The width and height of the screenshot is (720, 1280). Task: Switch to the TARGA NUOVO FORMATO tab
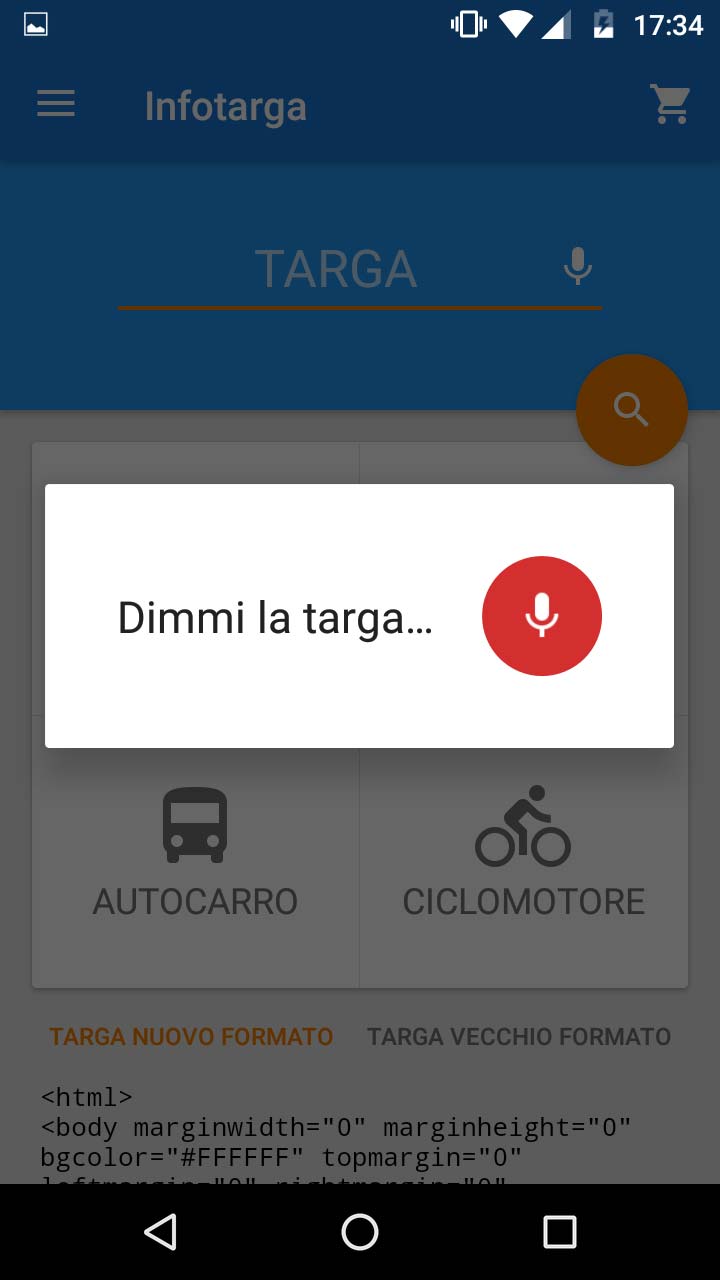point(191,1036)
